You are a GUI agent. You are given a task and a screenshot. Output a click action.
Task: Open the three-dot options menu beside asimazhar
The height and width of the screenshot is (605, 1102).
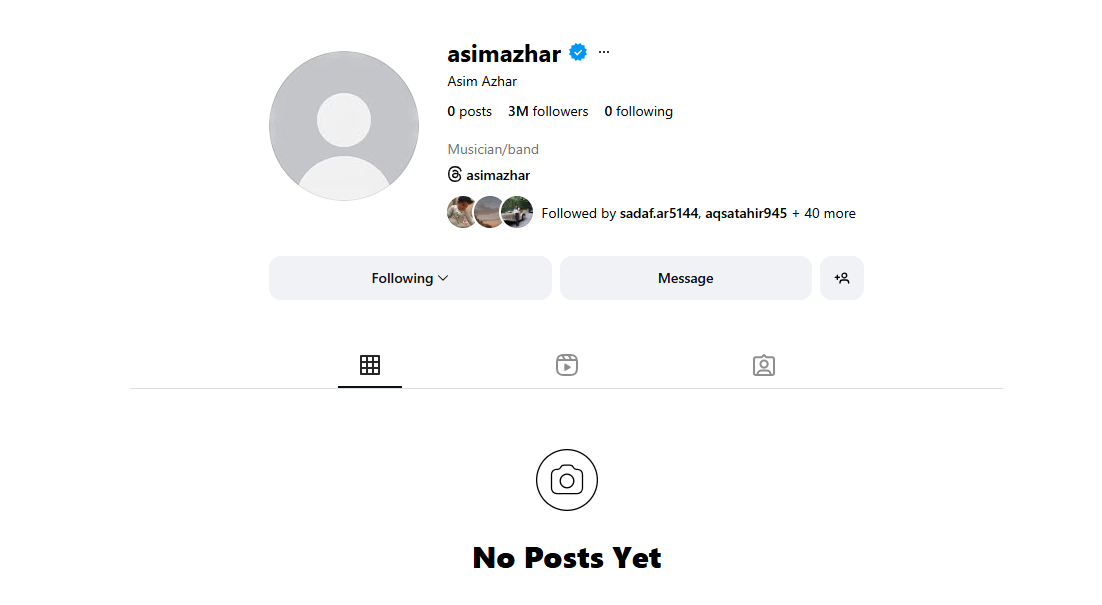click(604, 52)
